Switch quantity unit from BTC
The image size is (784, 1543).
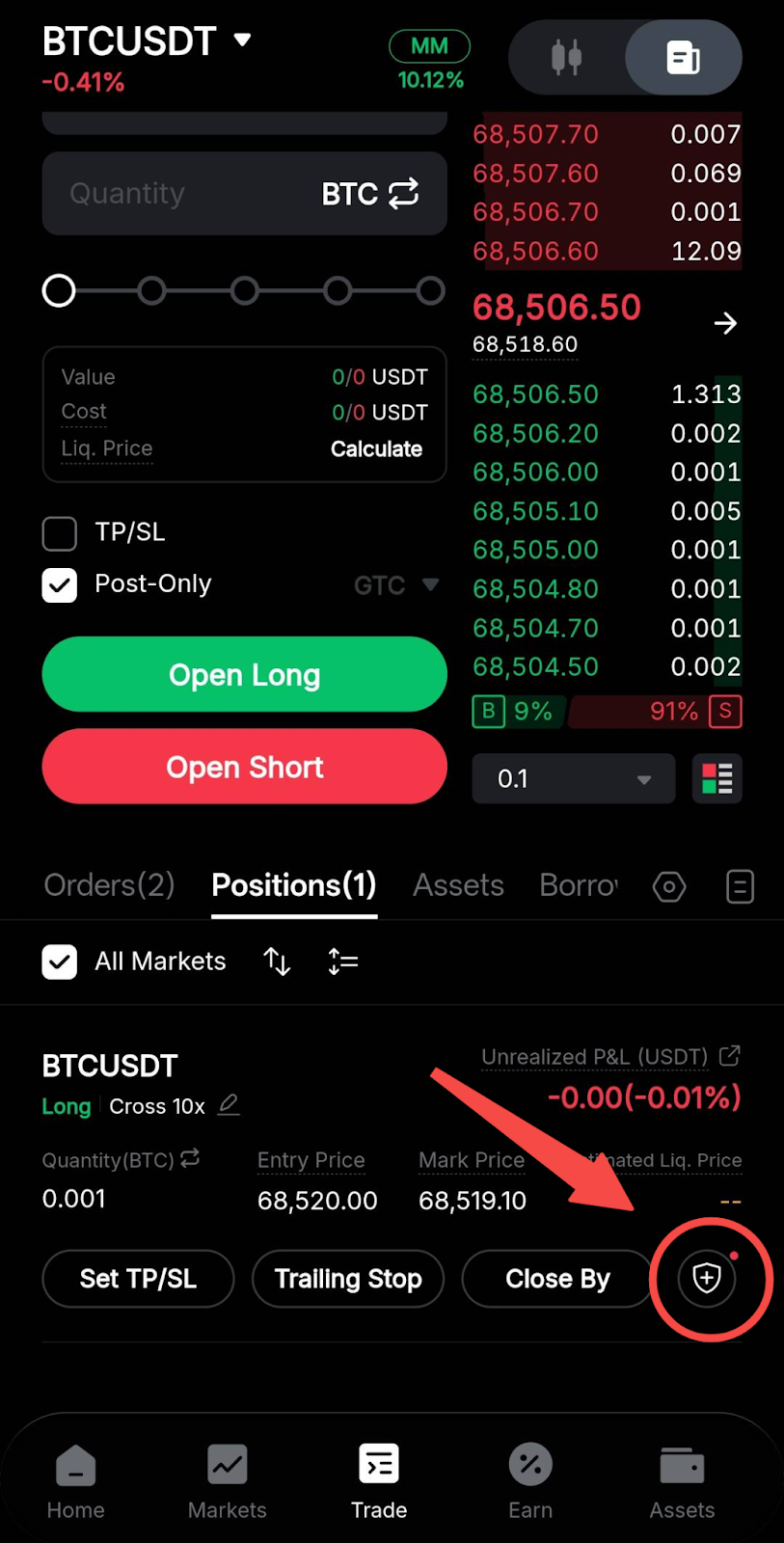click(x=402, y=194)
